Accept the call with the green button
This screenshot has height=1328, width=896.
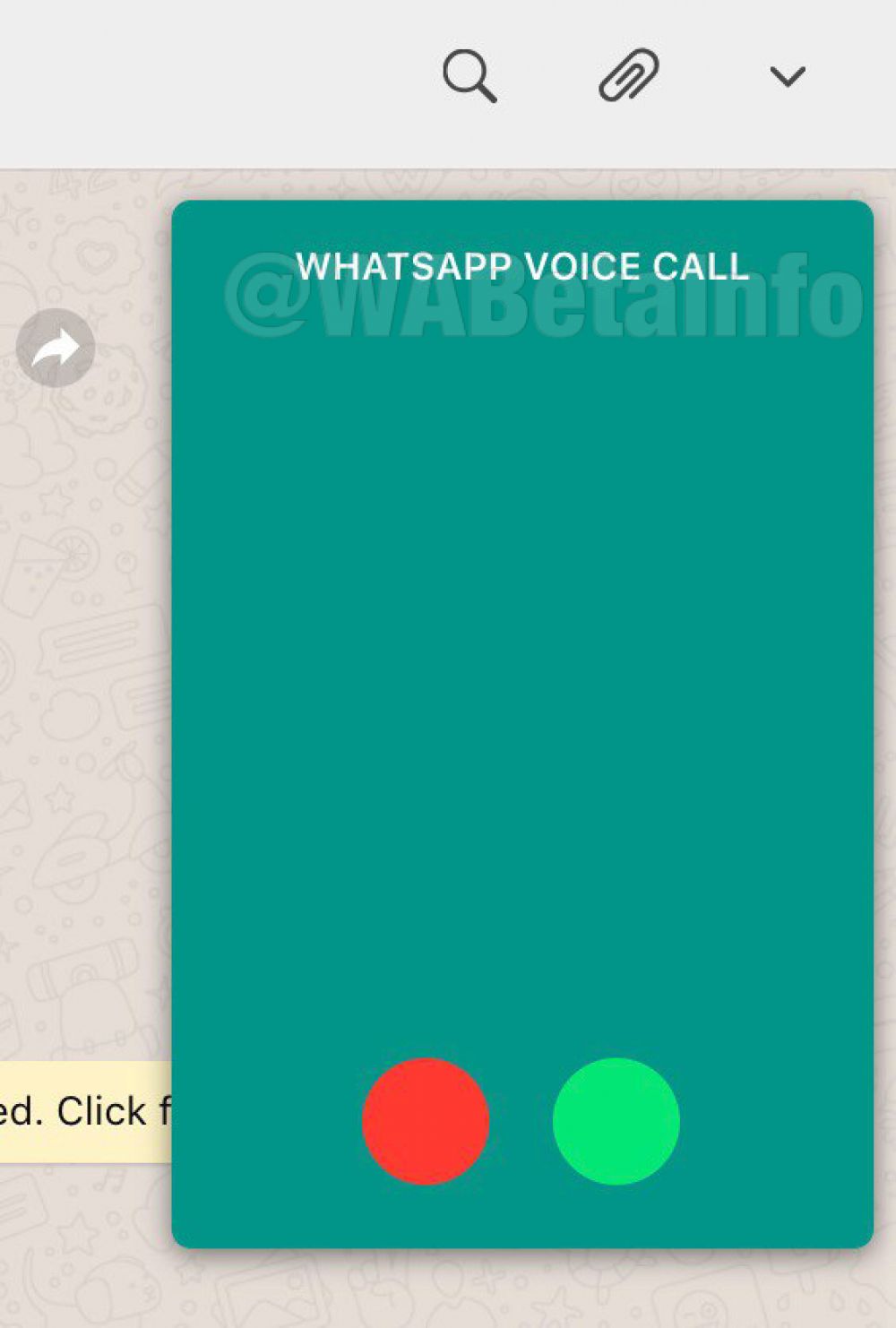(x=616, y=1121)
